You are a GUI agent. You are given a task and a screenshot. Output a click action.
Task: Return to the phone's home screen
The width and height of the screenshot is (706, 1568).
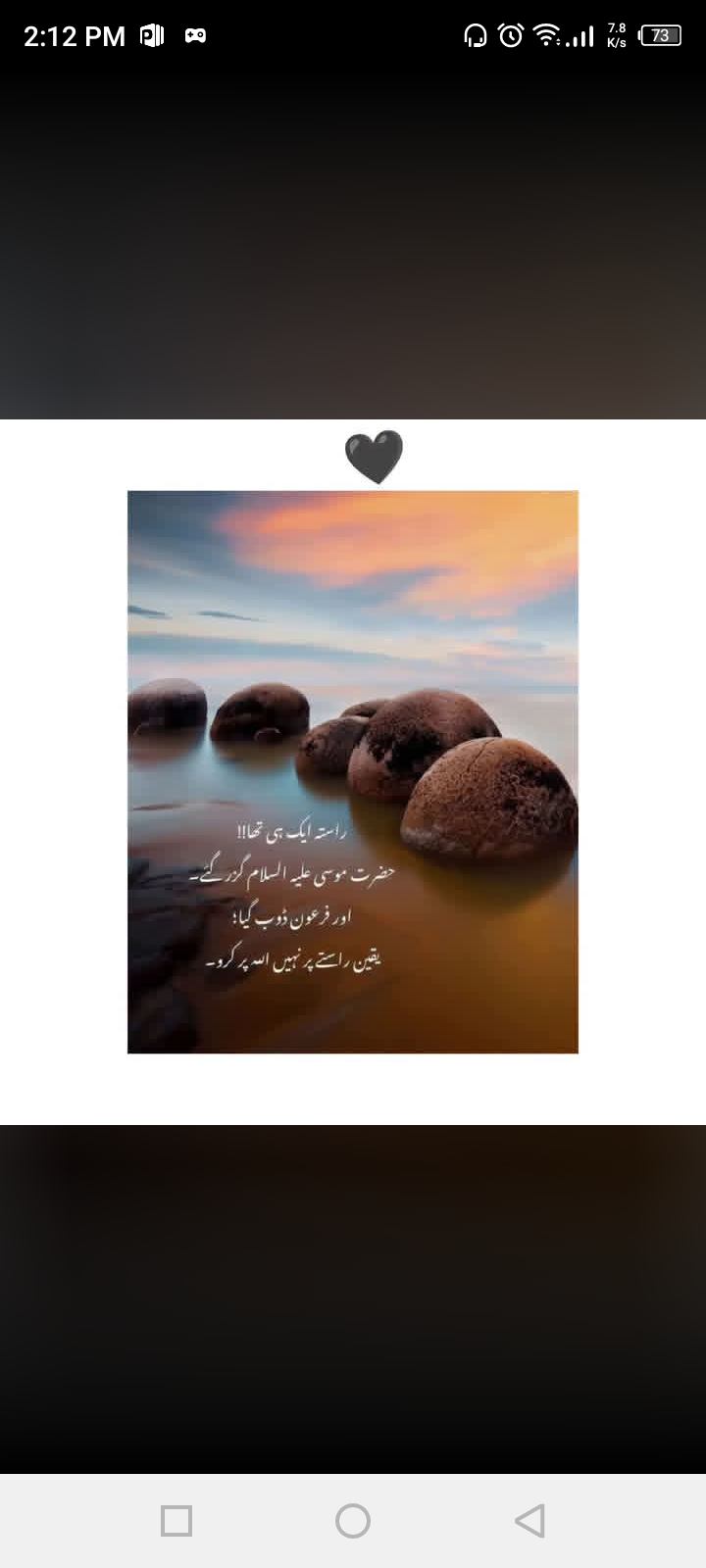pyautogui.click(x=353, y=1521)
